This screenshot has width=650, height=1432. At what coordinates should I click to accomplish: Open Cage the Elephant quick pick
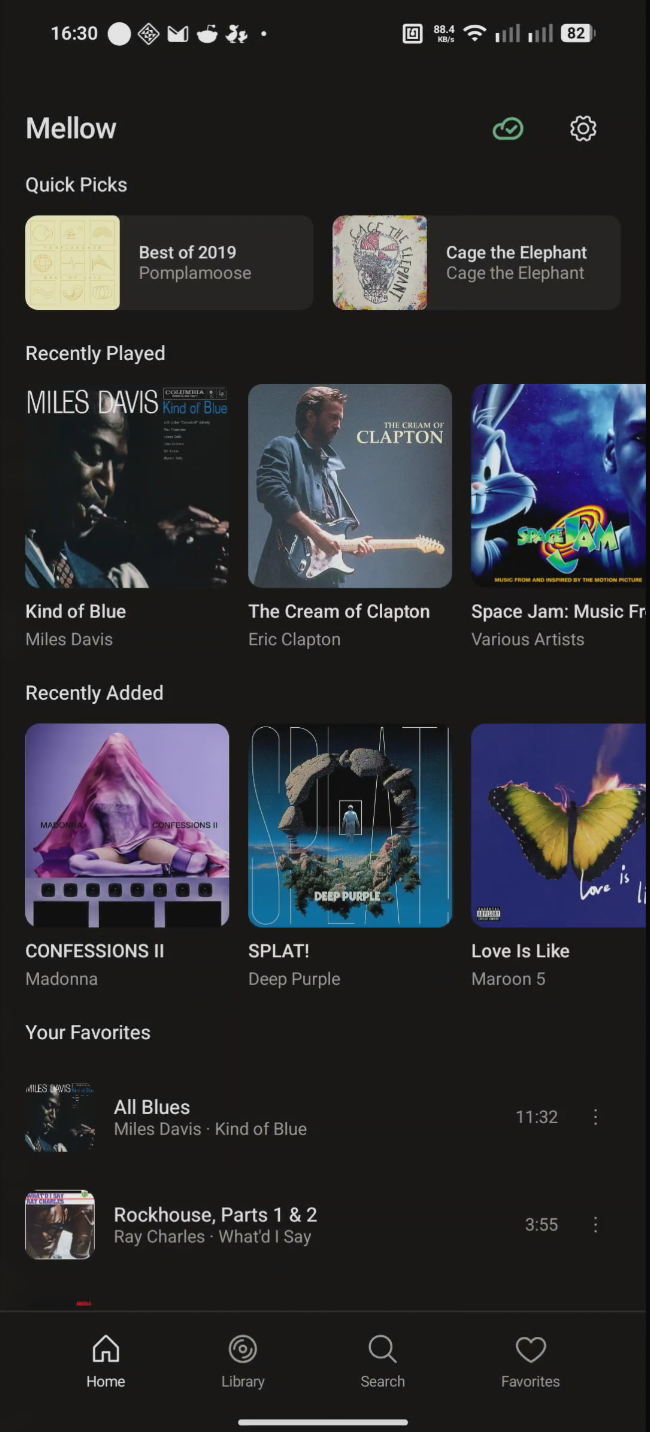pos(476,263)
